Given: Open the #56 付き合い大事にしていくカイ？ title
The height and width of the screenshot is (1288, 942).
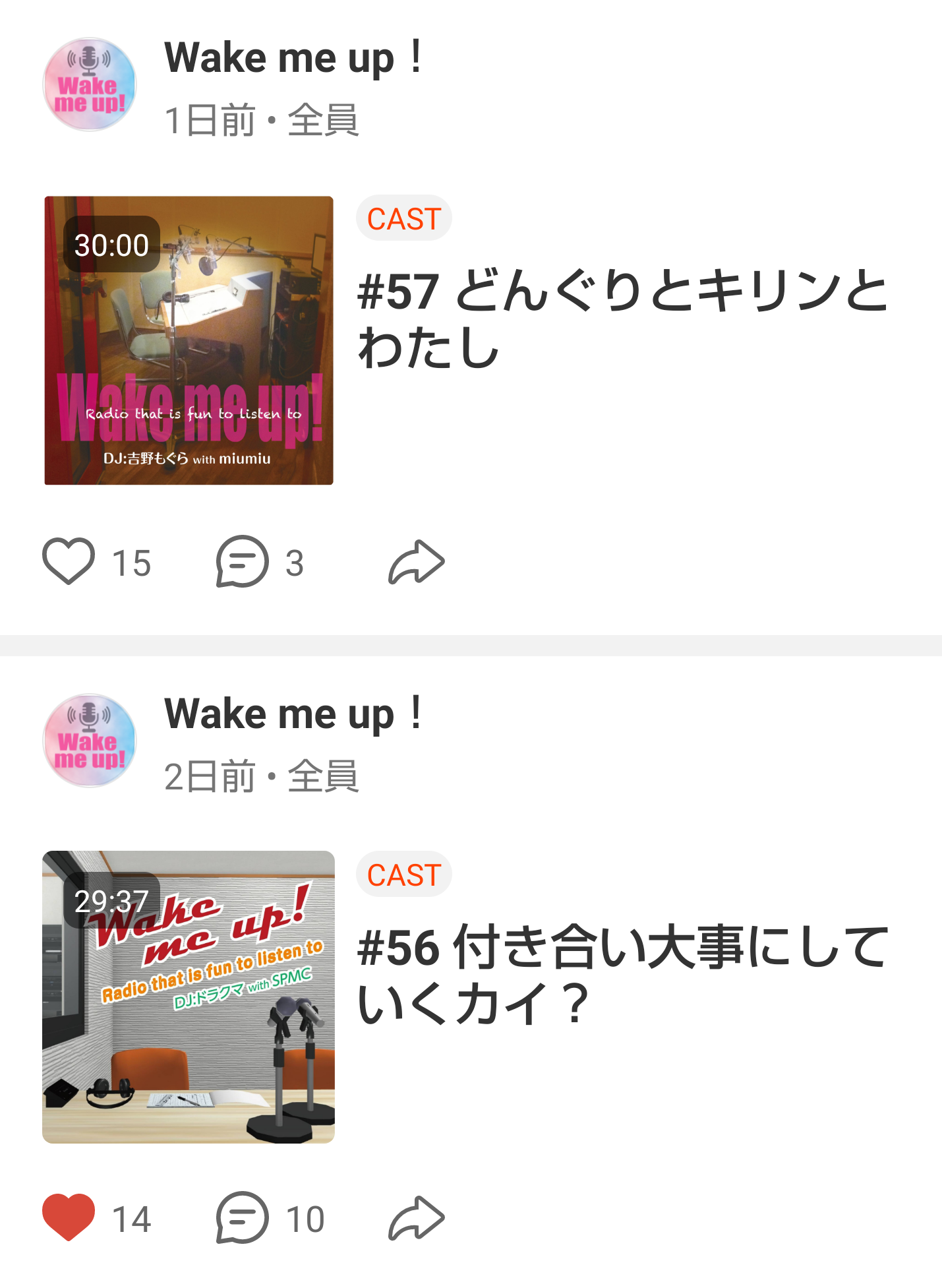Looking at the screenshot, I should click(622, 975).
